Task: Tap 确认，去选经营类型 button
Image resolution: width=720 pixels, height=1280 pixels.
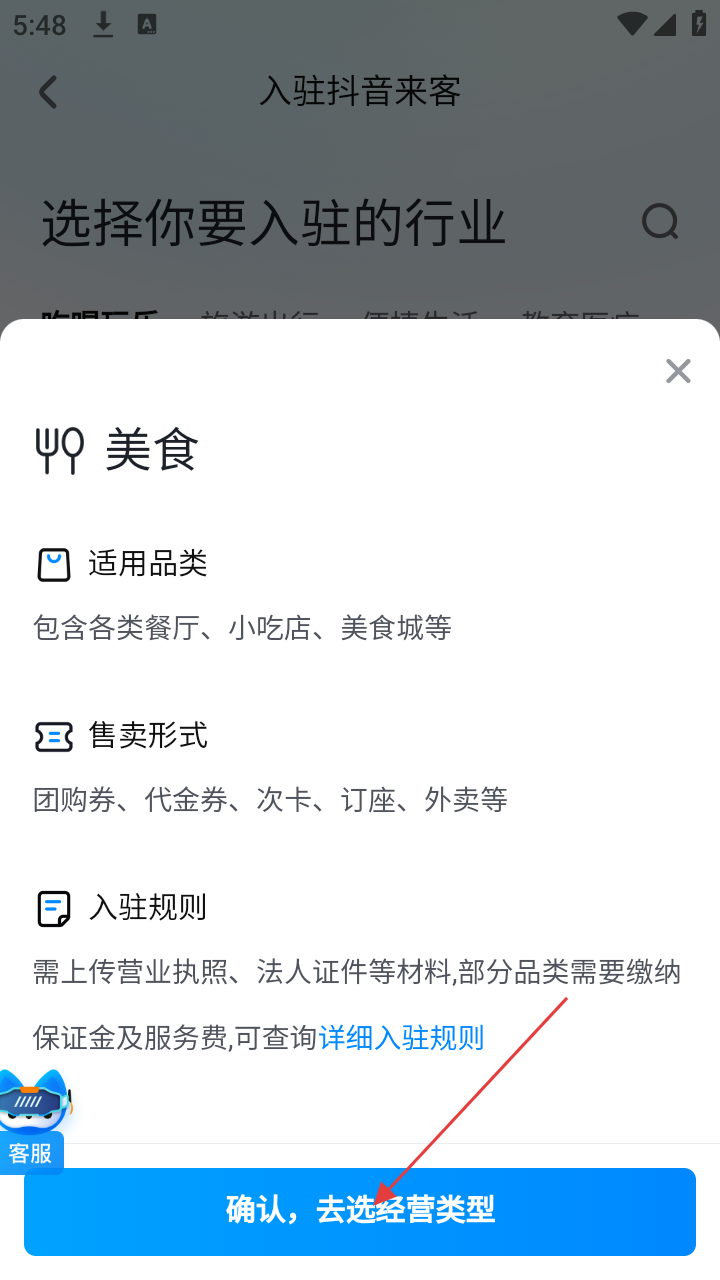Action: click(360, 1211)
